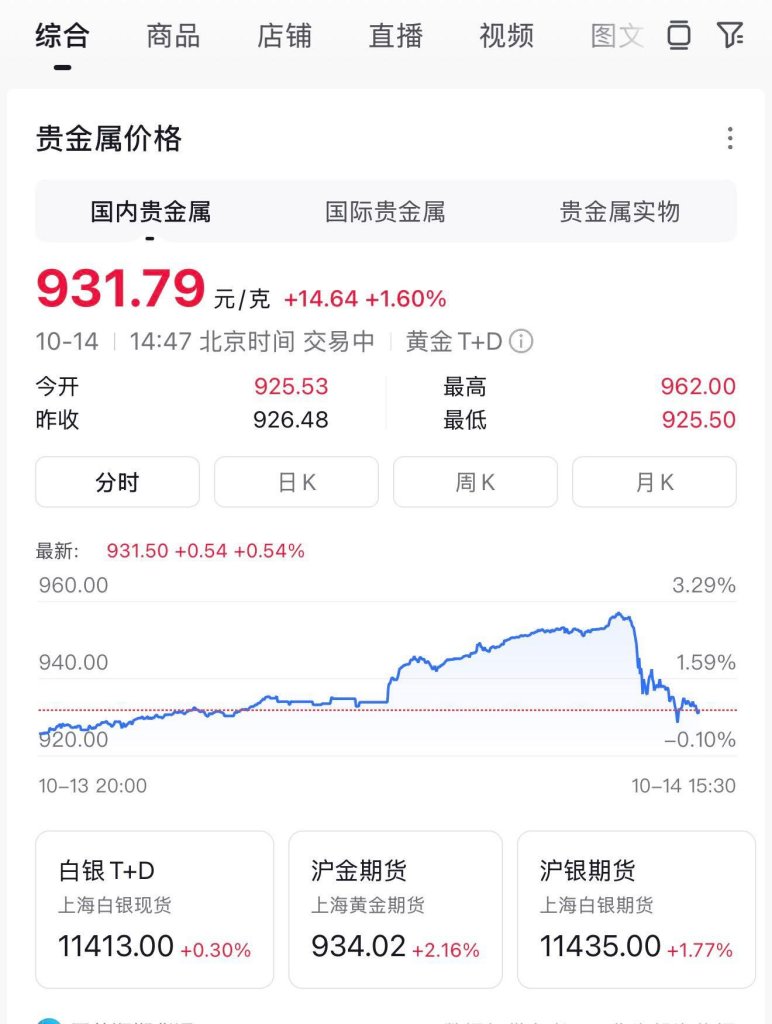Screen dimensions: 772x1024
Task: Tap the layout toggle icon beside filter
Action: pos(679,35)
